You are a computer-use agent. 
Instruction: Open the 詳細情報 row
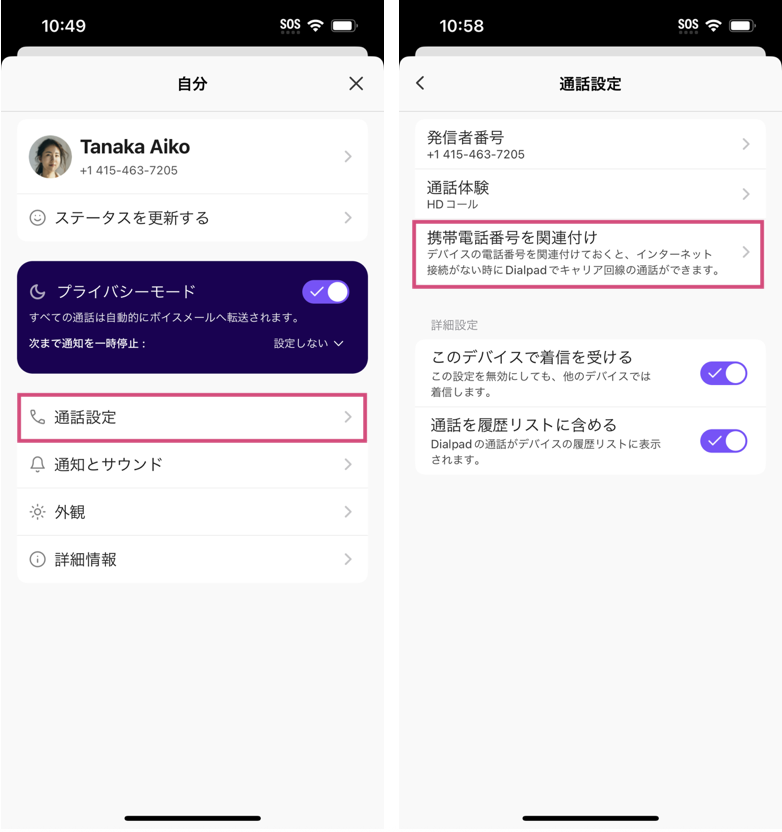click(192, 559)
